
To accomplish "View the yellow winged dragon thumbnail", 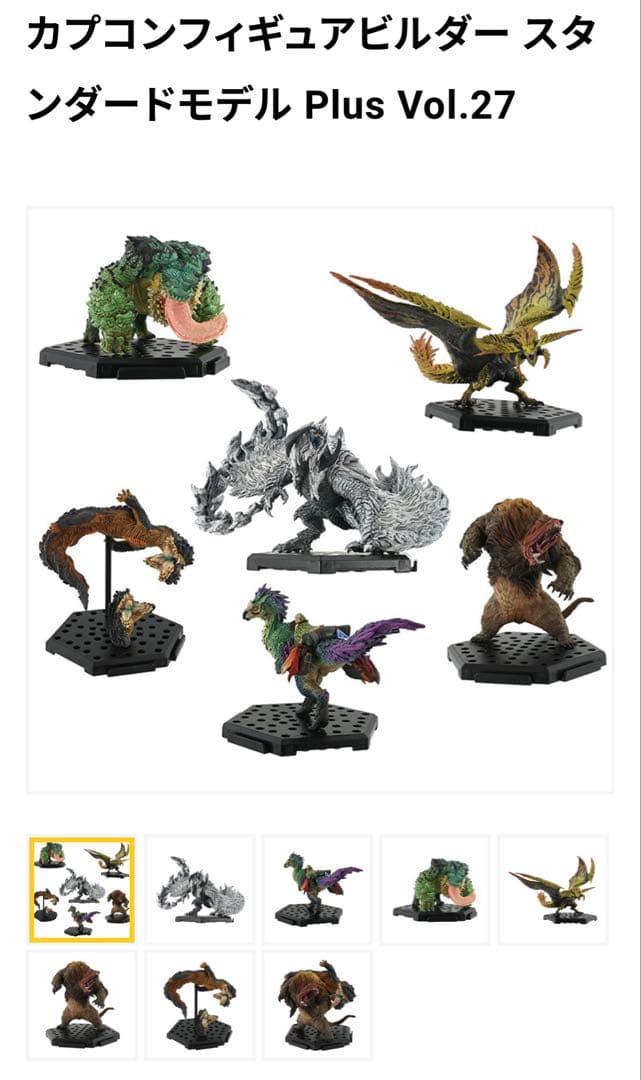I will click(553, 890).
